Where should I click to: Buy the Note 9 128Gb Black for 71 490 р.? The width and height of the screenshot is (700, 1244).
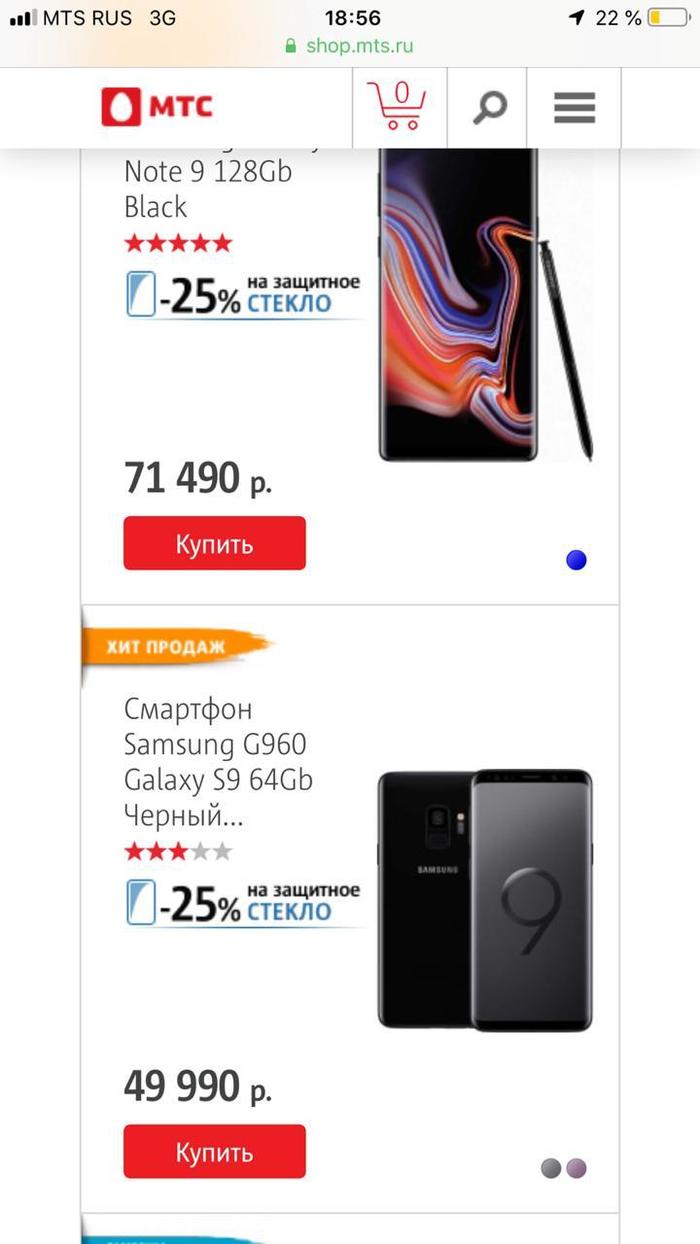214,544
